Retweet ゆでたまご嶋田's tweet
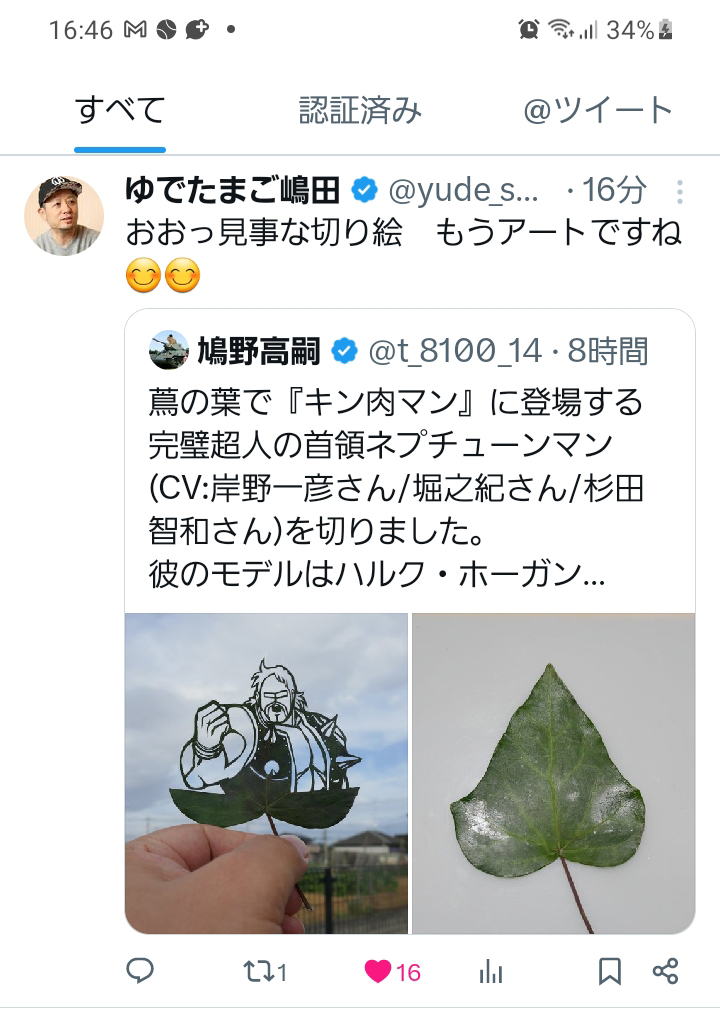Screen dimensions: 720x1018 click(264, 971)
